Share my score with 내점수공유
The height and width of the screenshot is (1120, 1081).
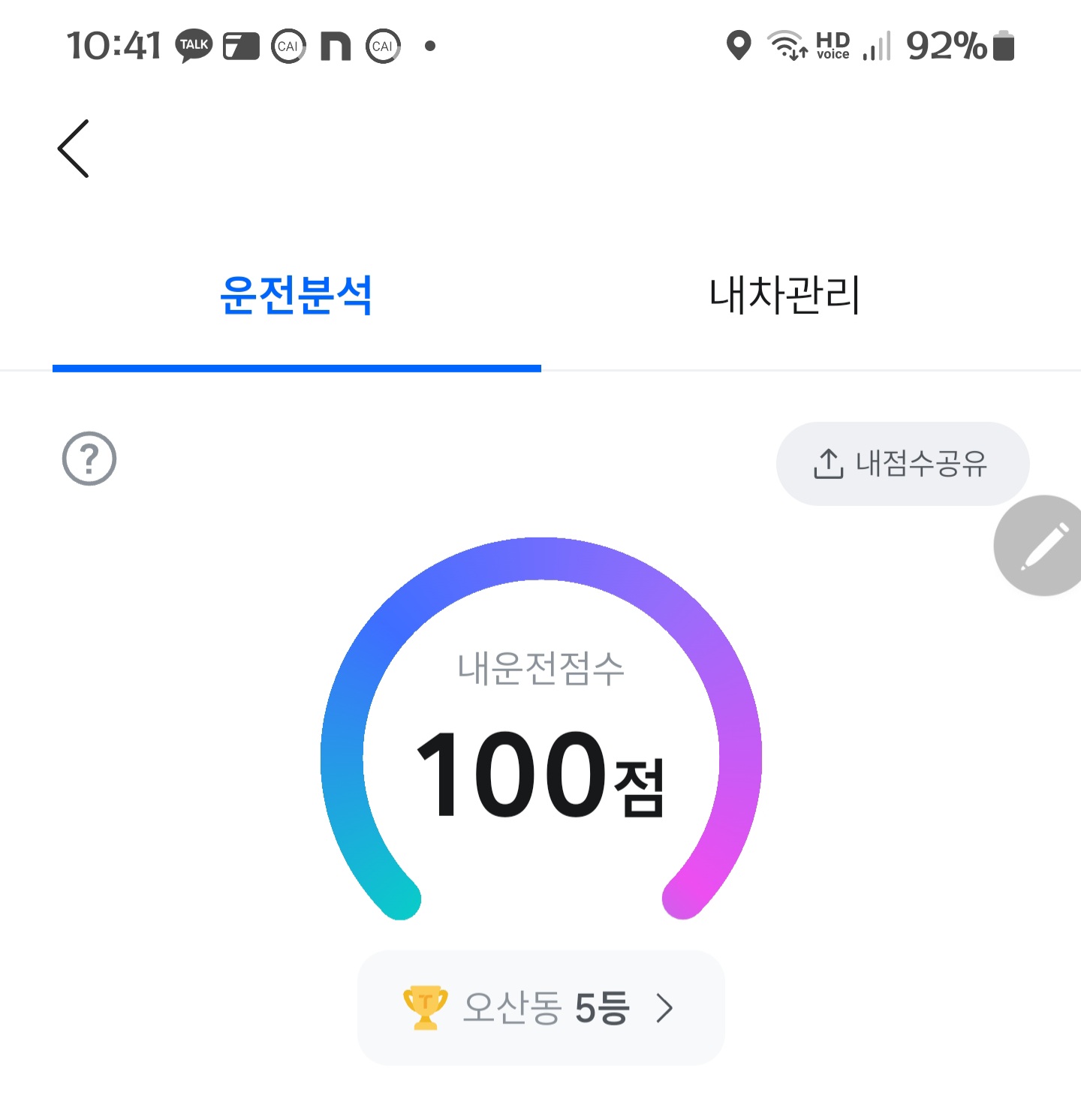pos(902,464)
